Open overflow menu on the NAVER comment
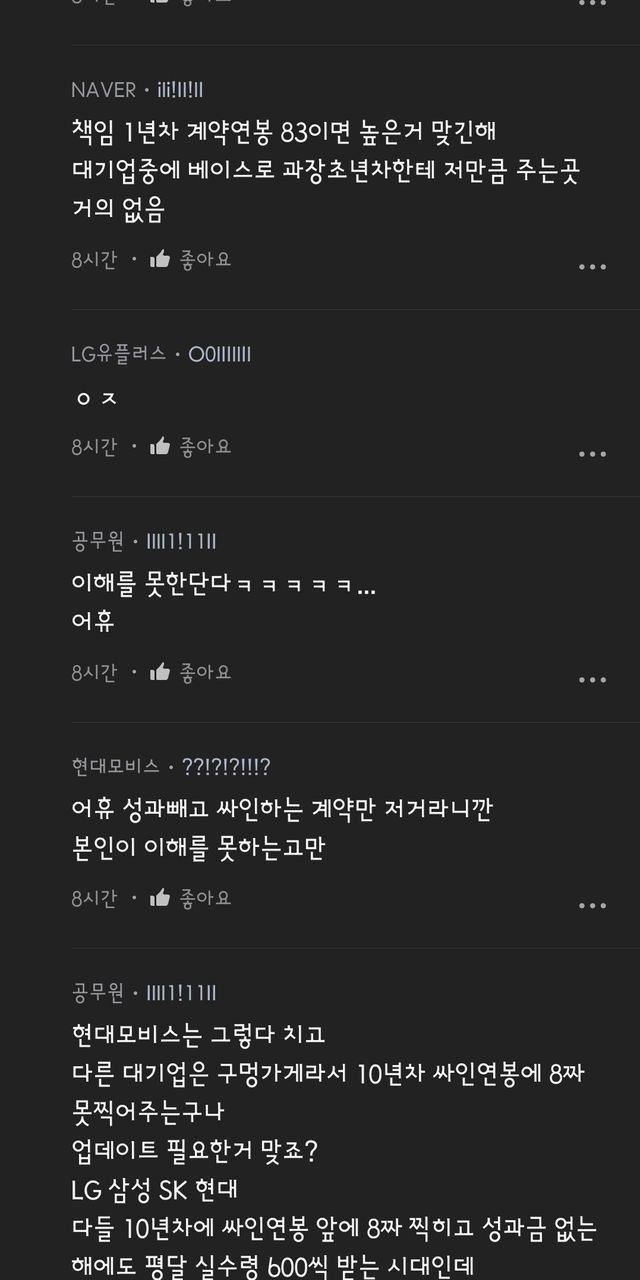640x1280 pixels. click(592, 267)
